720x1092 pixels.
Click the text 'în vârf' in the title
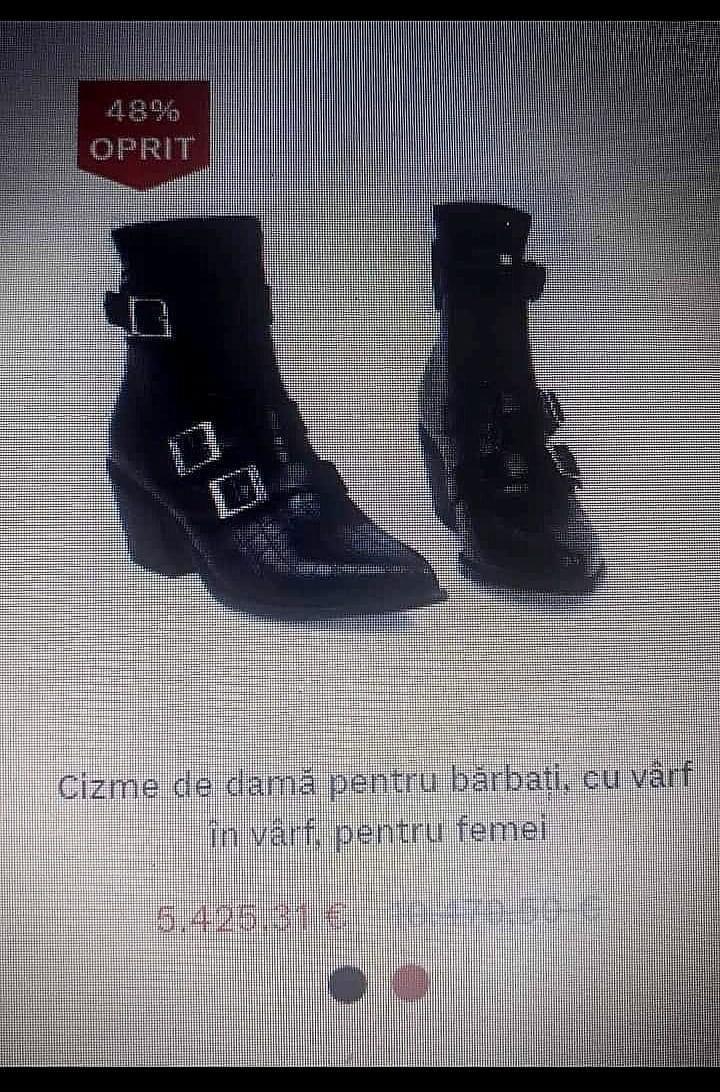[257, 828]
